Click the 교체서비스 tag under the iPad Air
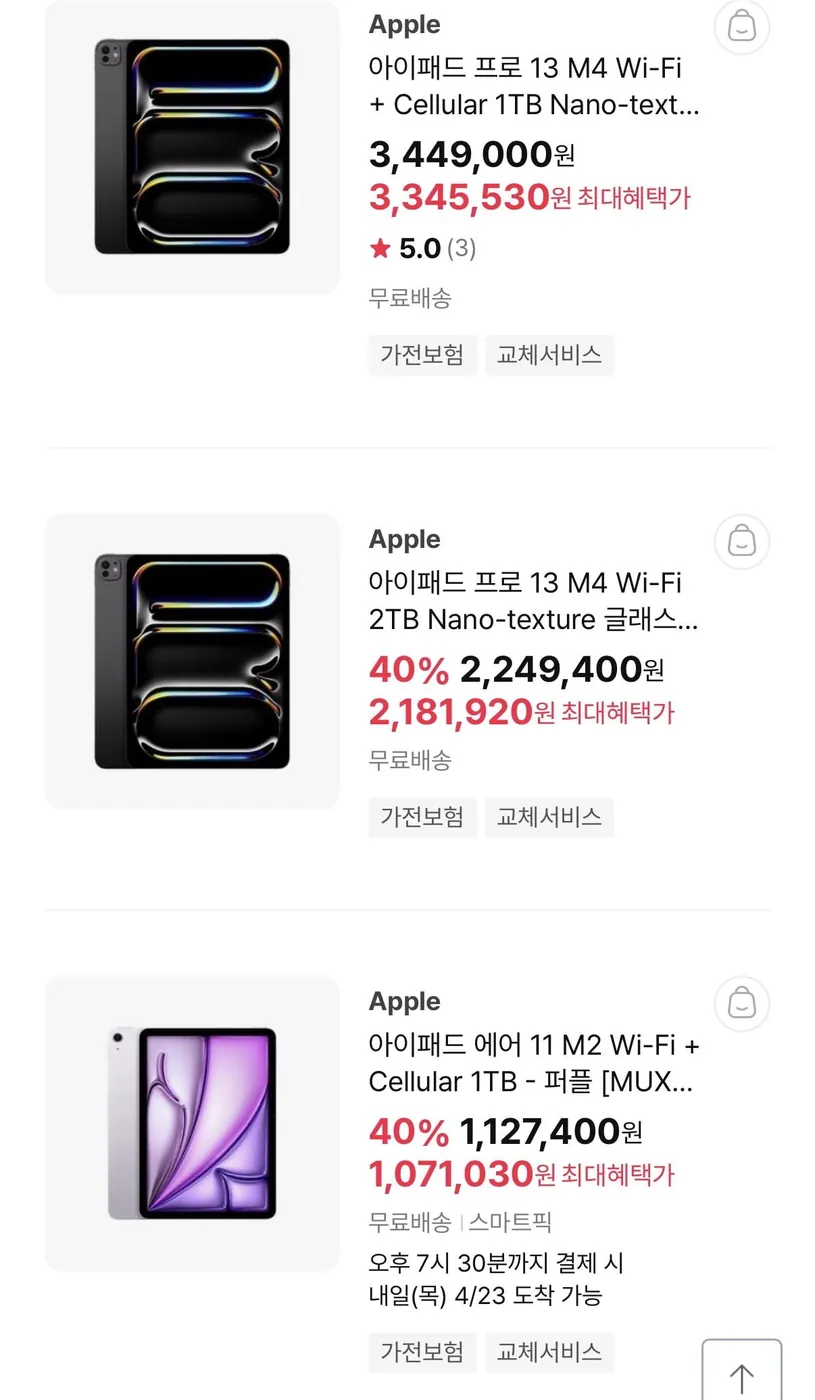Image resolution: width=815 pixels, height=1400 pixels. coord(549,1353)
